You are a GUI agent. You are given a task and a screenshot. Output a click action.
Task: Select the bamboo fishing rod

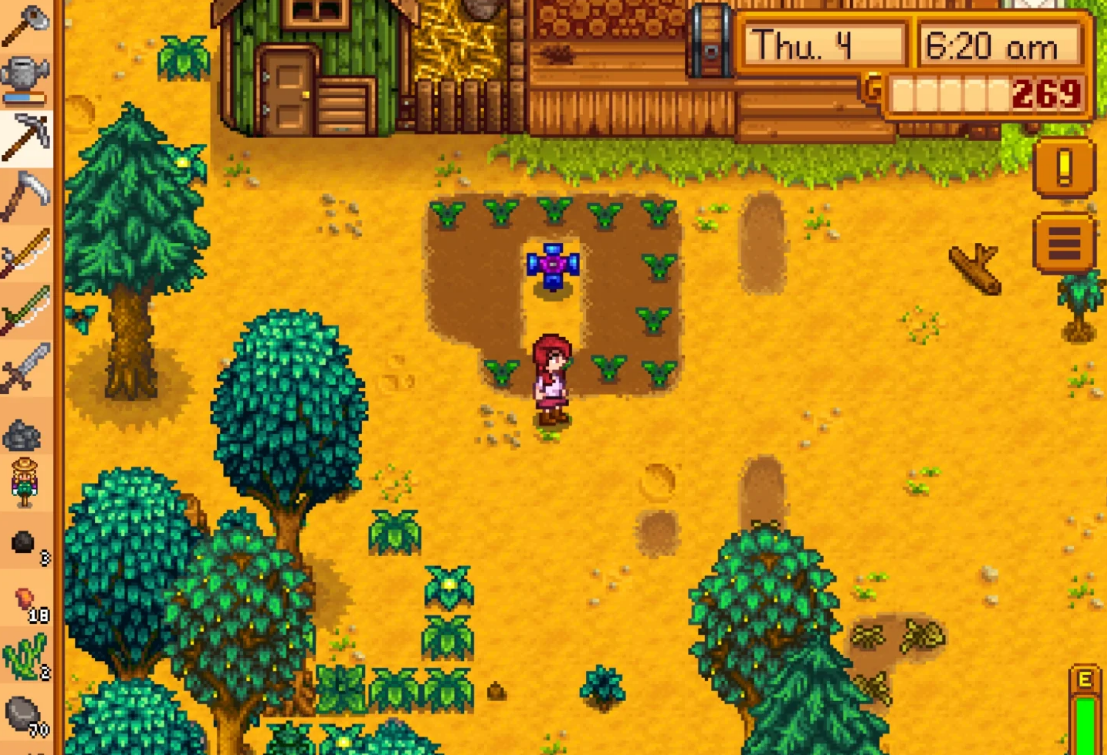coord(25,253)
